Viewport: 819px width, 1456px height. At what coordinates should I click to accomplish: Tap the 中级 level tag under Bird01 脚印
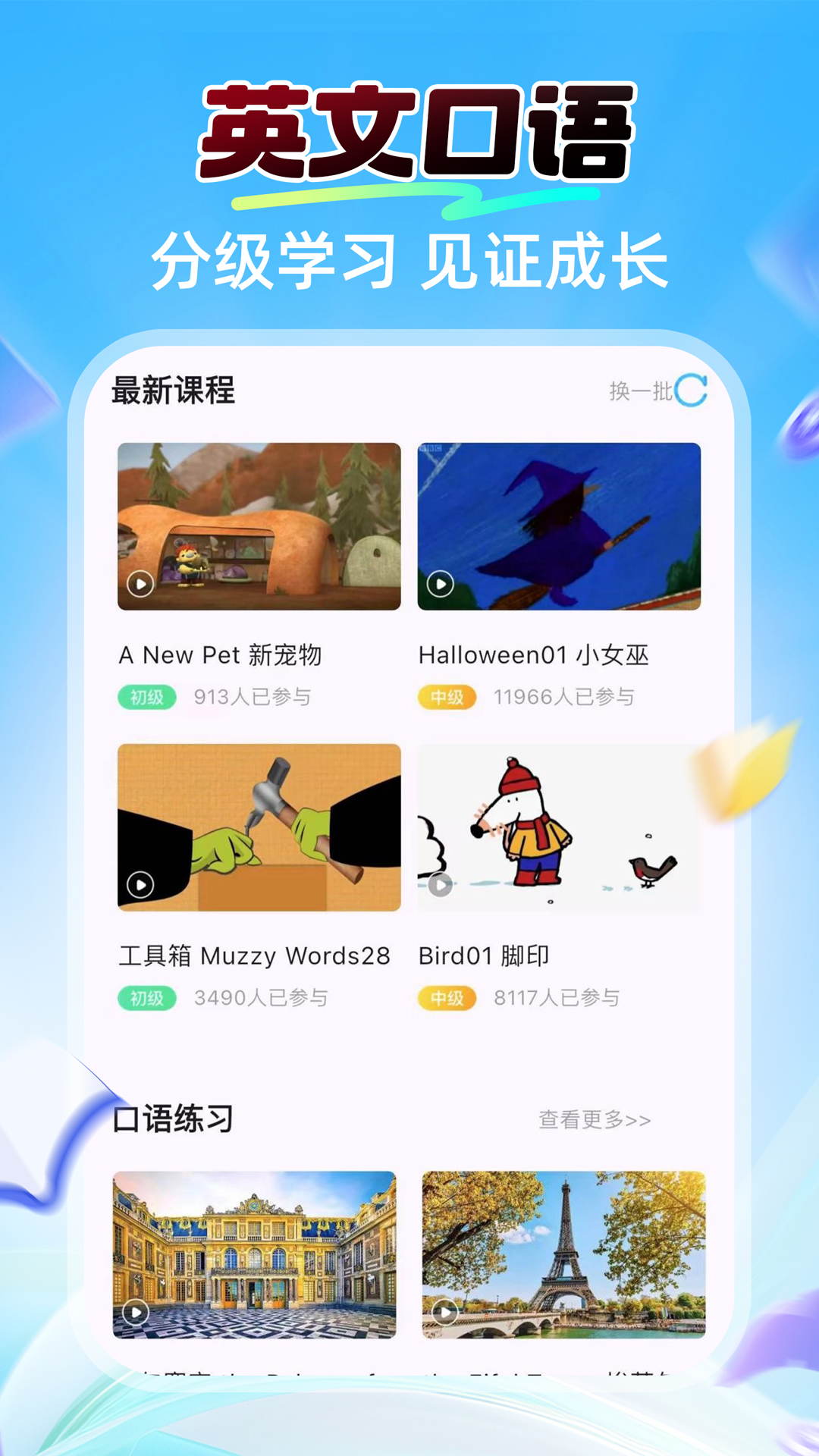[x=446, y=996]
